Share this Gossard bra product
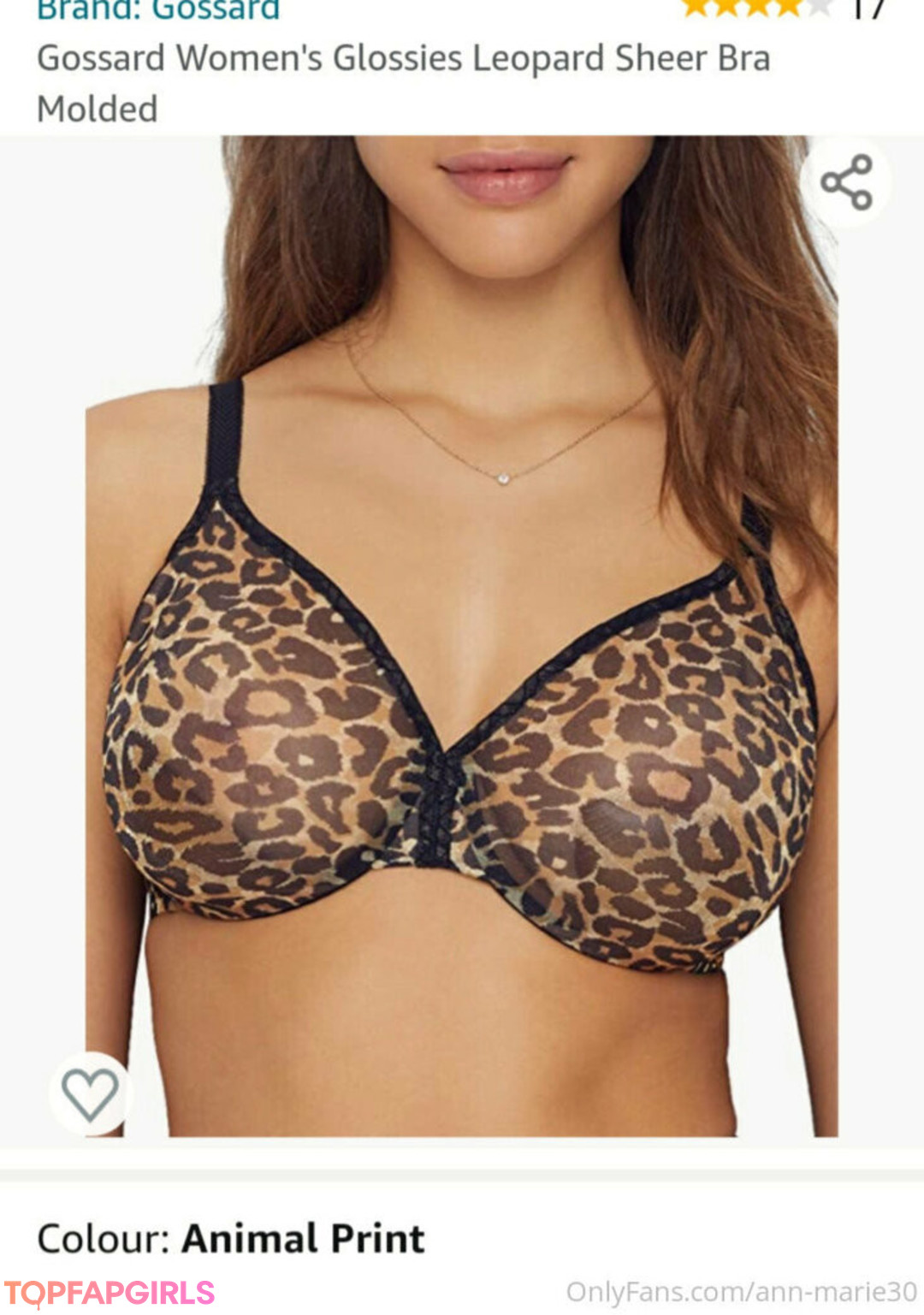924x1315 pixels. [846, 182]
